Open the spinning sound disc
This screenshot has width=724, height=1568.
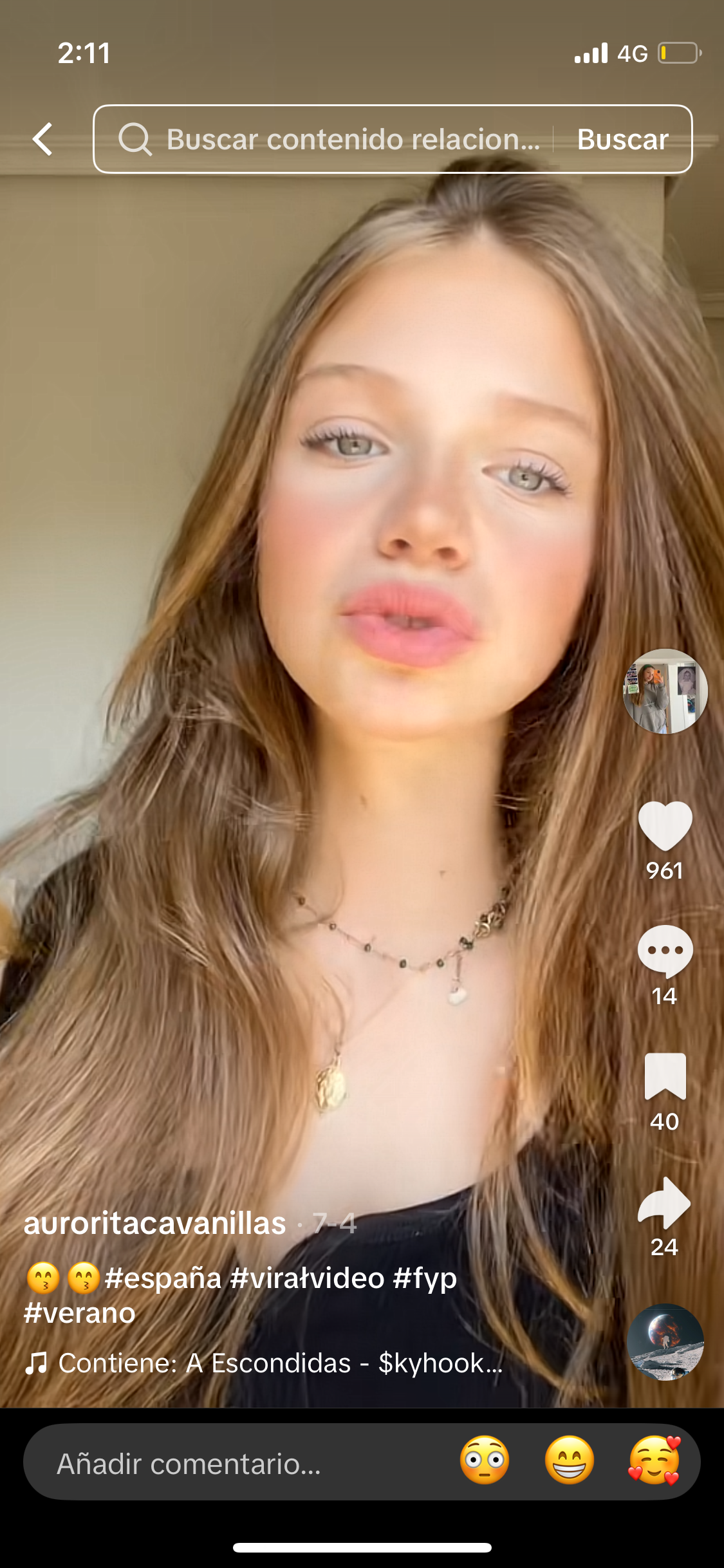[665, 1342]
